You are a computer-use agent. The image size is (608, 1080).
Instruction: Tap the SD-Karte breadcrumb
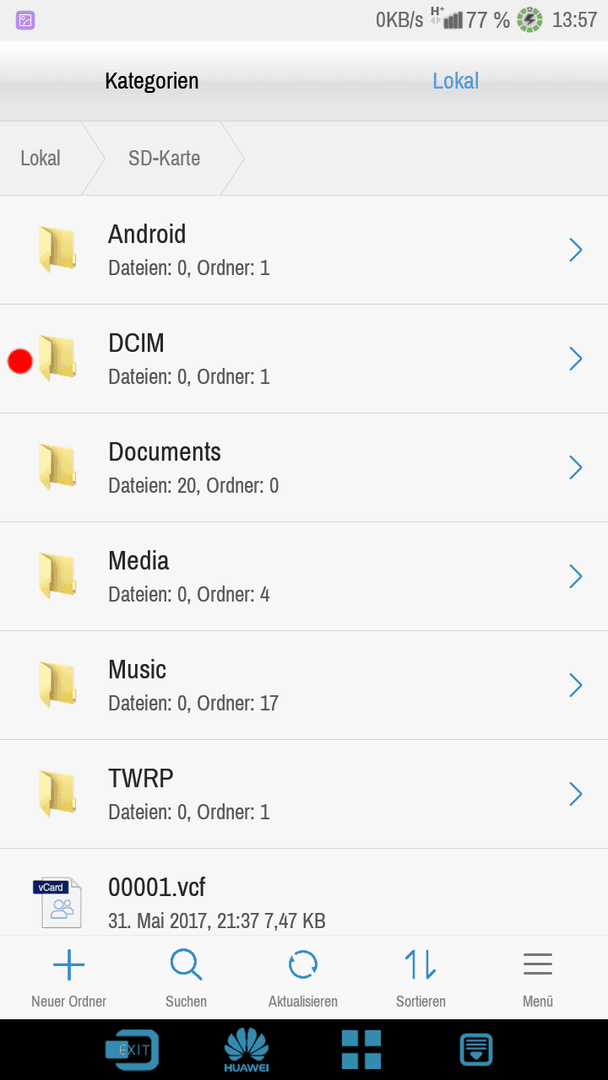pyautogui.click(x=164, y=158)
